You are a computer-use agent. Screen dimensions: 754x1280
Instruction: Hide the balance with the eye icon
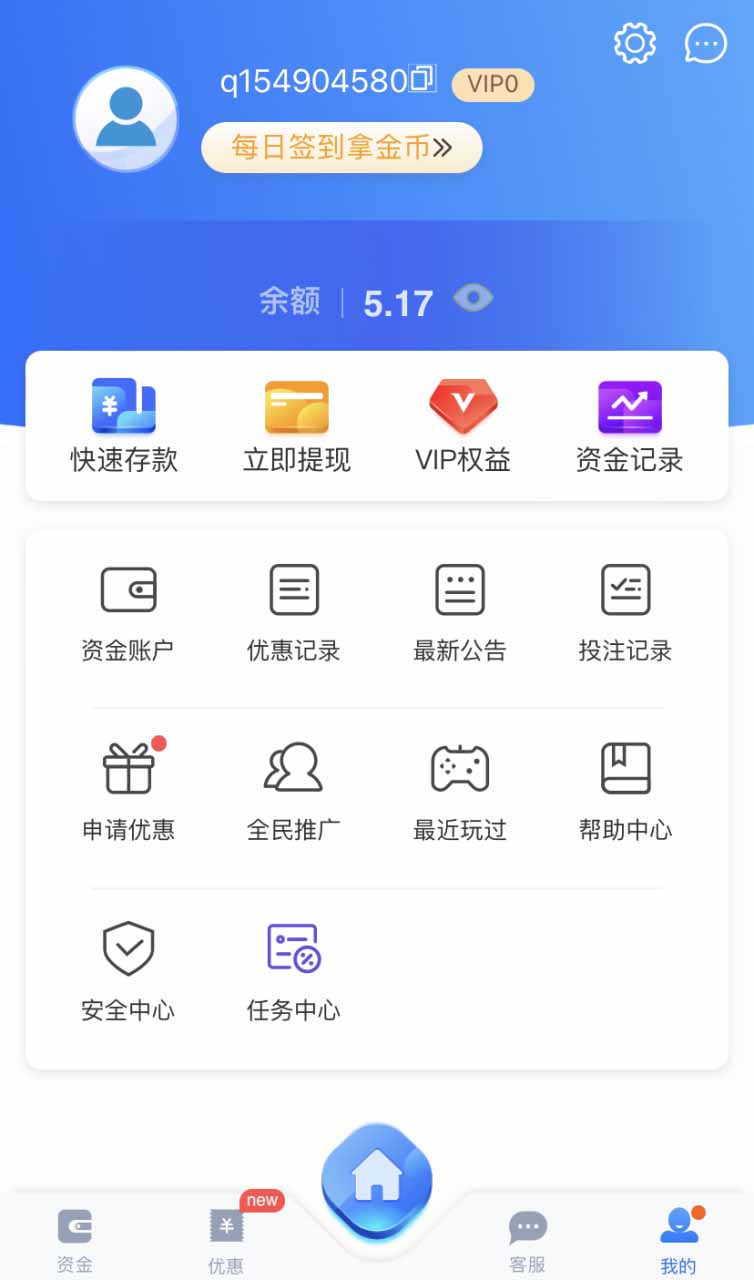coord(473,298)
